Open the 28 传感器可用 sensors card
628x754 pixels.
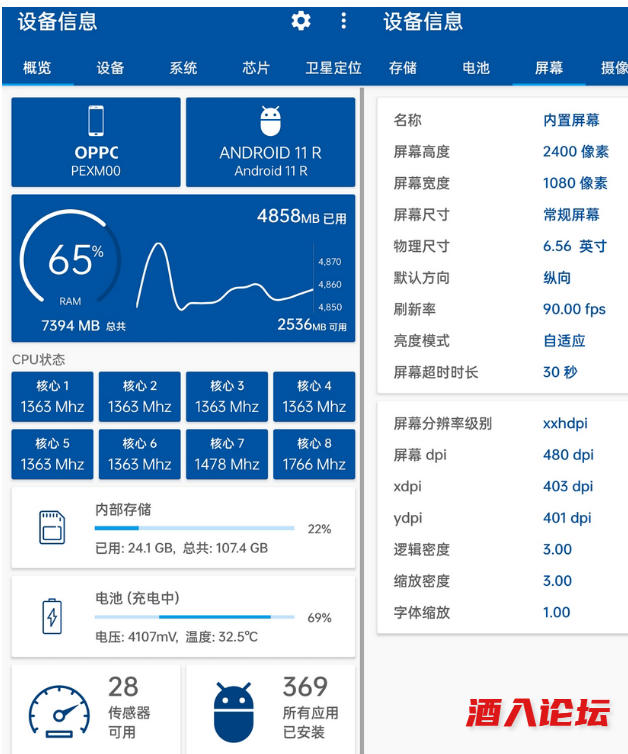click(96, 709)
